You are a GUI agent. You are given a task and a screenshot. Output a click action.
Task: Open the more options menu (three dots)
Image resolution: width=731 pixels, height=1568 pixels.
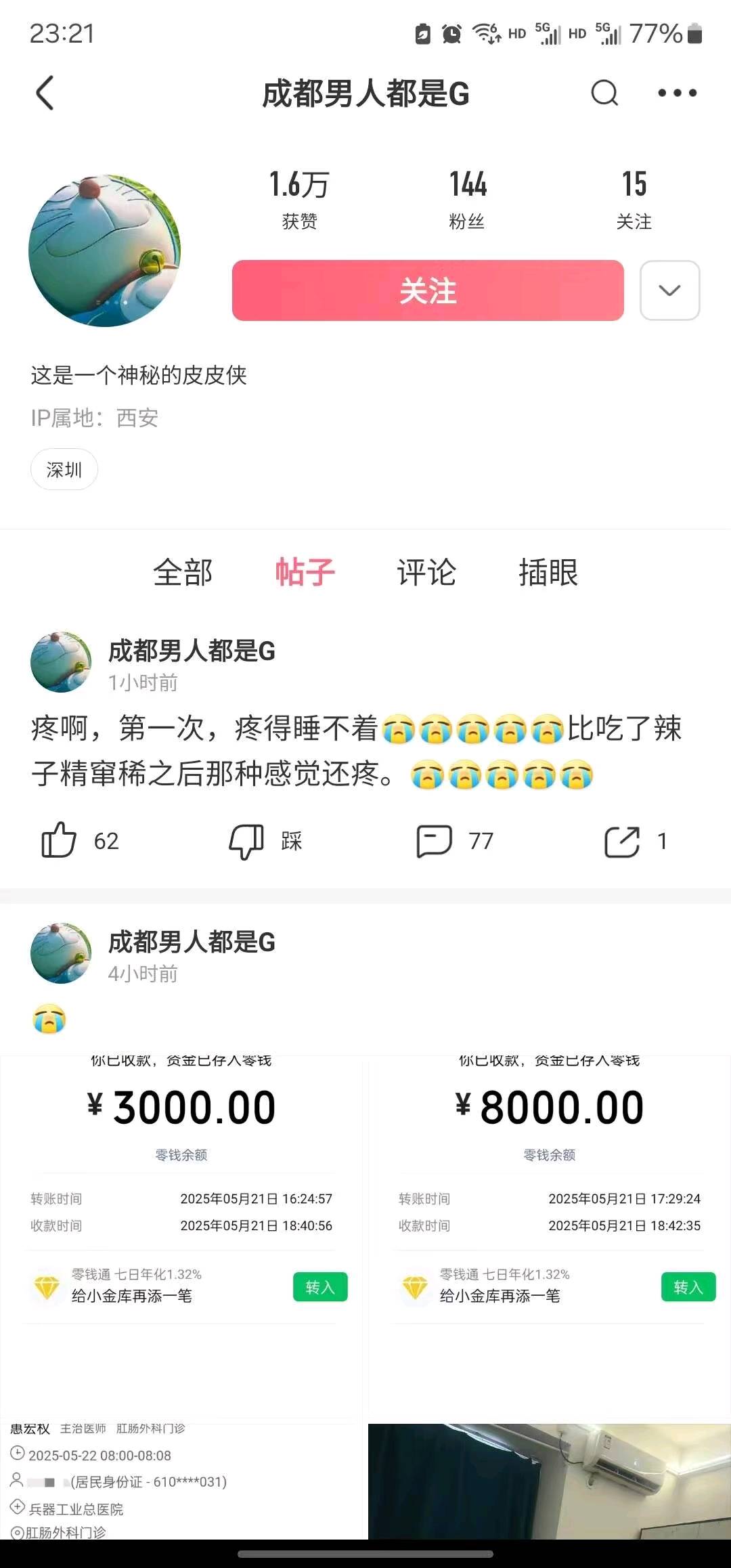676,94
